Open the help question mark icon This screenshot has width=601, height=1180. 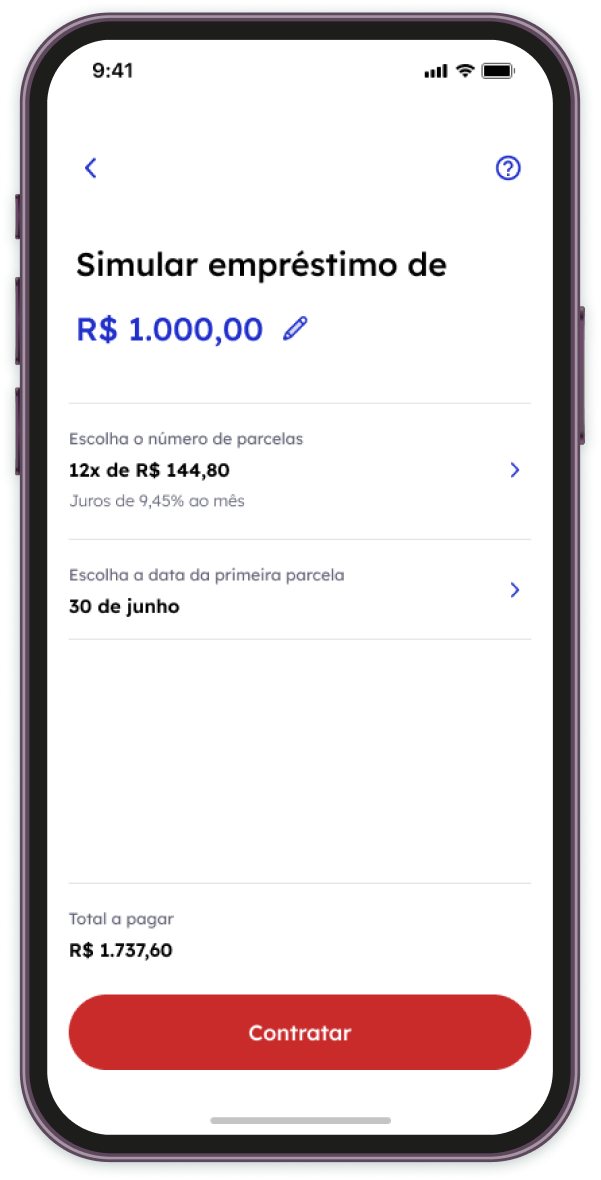(x=508, y=168)
